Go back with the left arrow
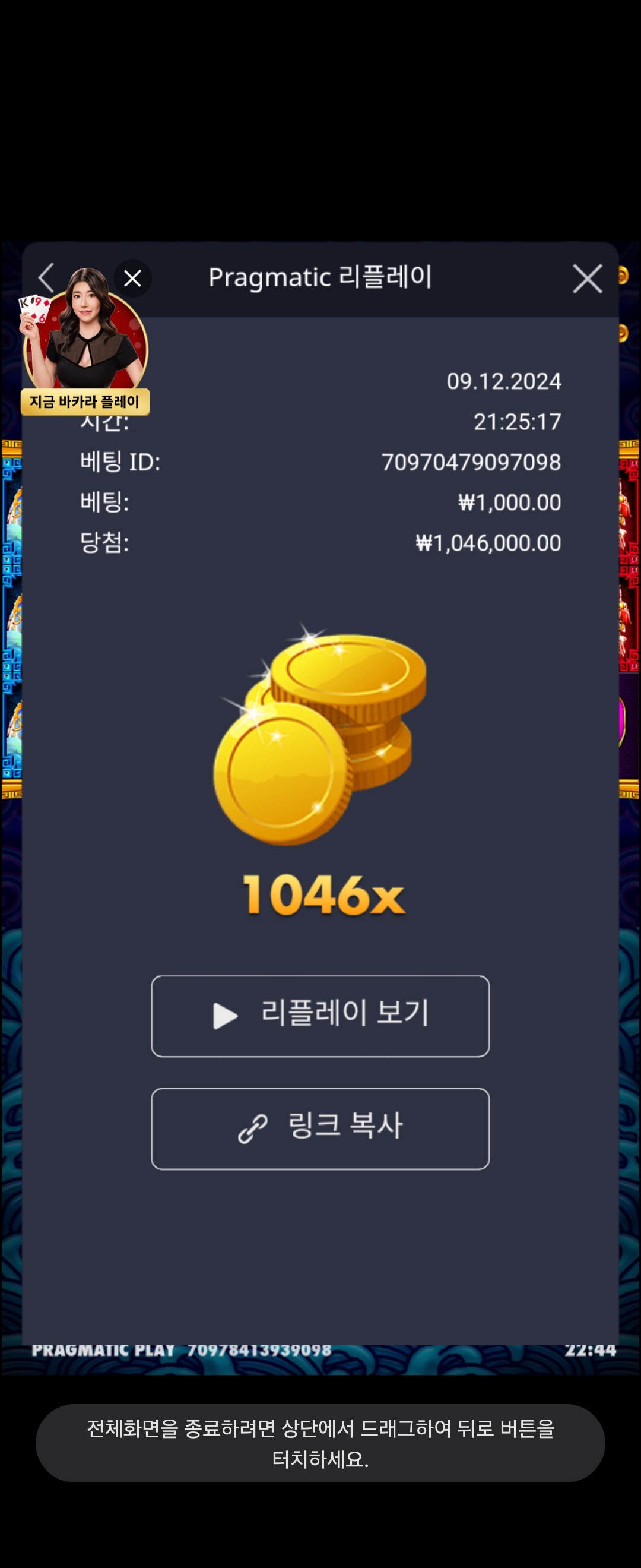This screenshot has width=641, height=1568. click(x=46, y=278)
